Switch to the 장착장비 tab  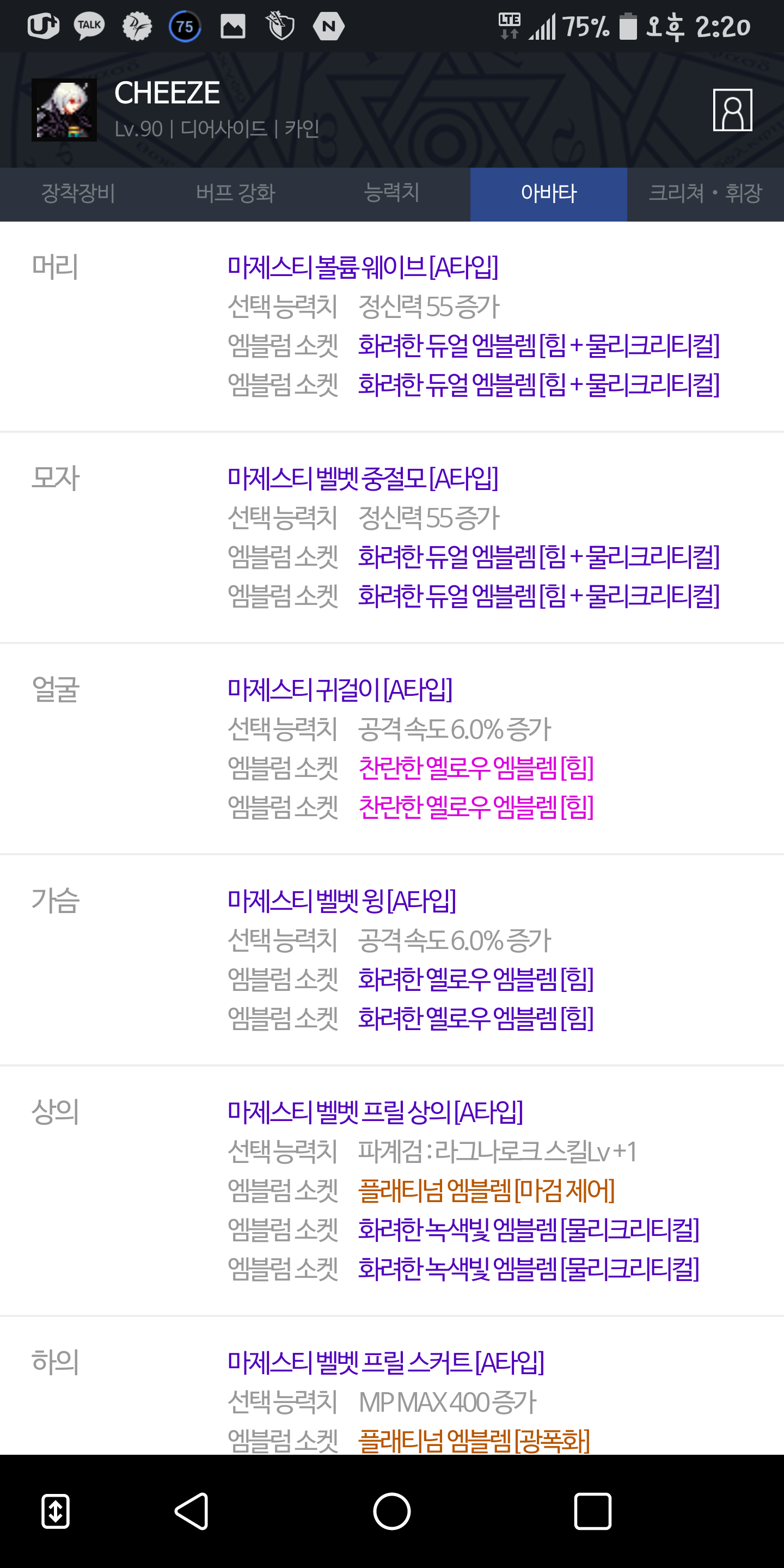click(x=78, y=194)
